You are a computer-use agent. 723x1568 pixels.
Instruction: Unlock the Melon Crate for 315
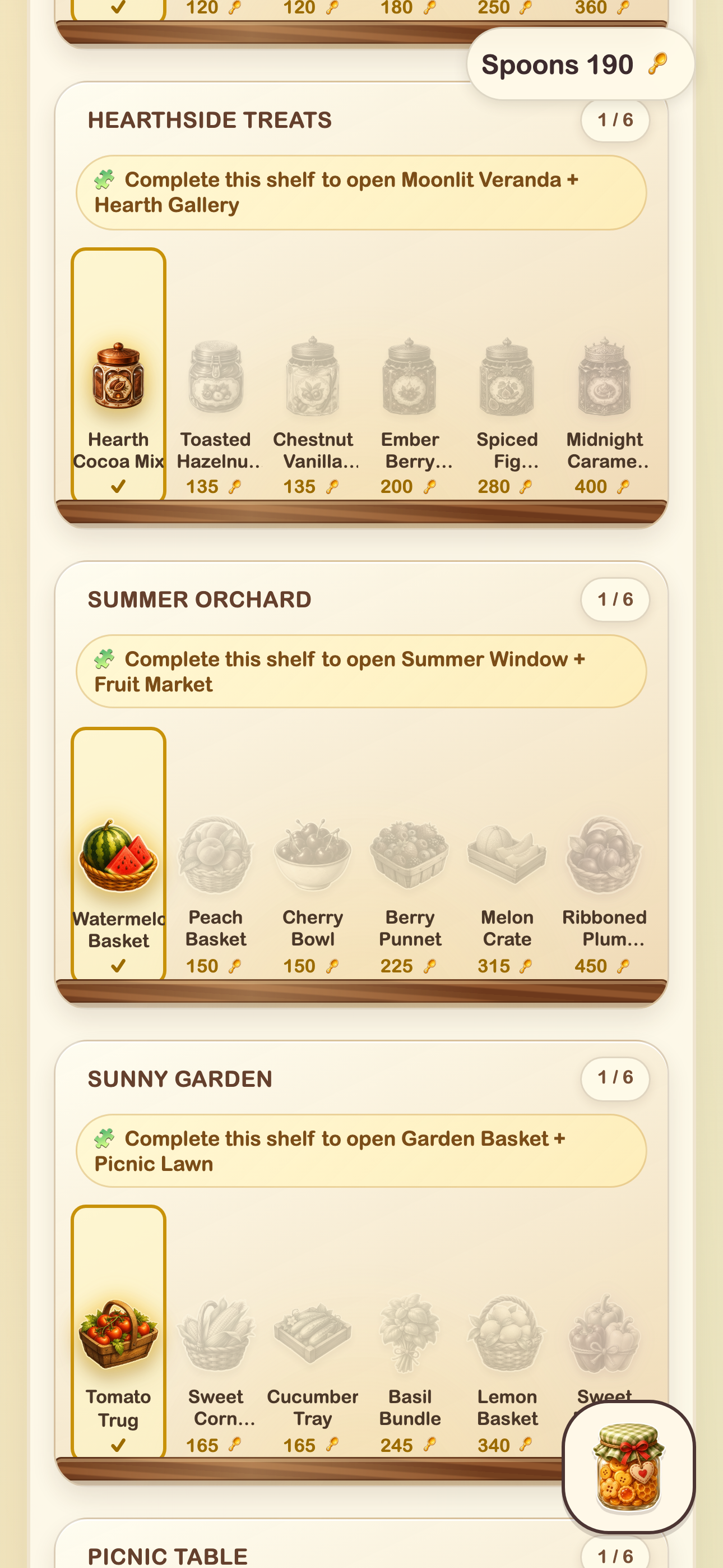pyautogui.click(x=507, y=854)
